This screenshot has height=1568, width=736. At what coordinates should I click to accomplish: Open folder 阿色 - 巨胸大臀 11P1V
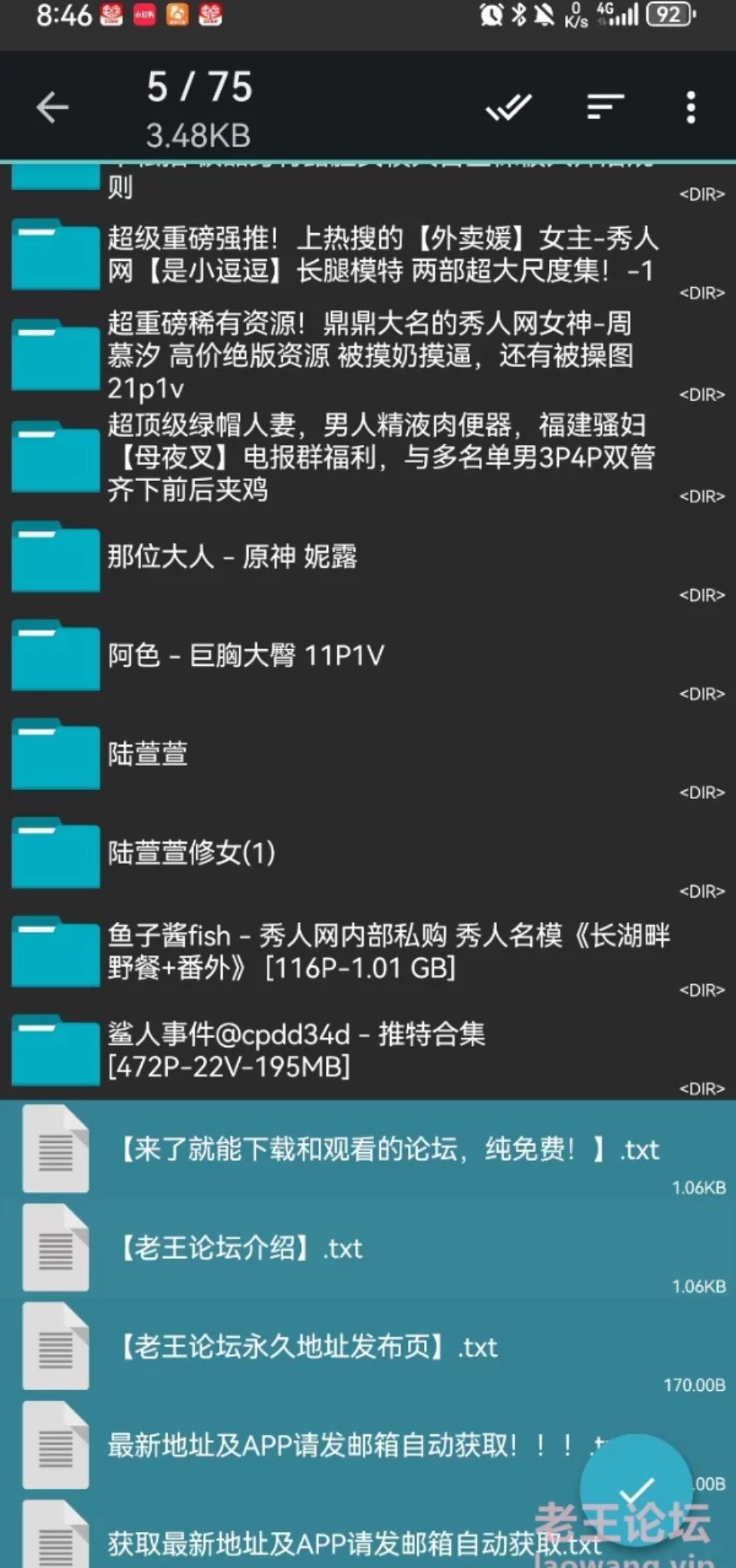368,656
